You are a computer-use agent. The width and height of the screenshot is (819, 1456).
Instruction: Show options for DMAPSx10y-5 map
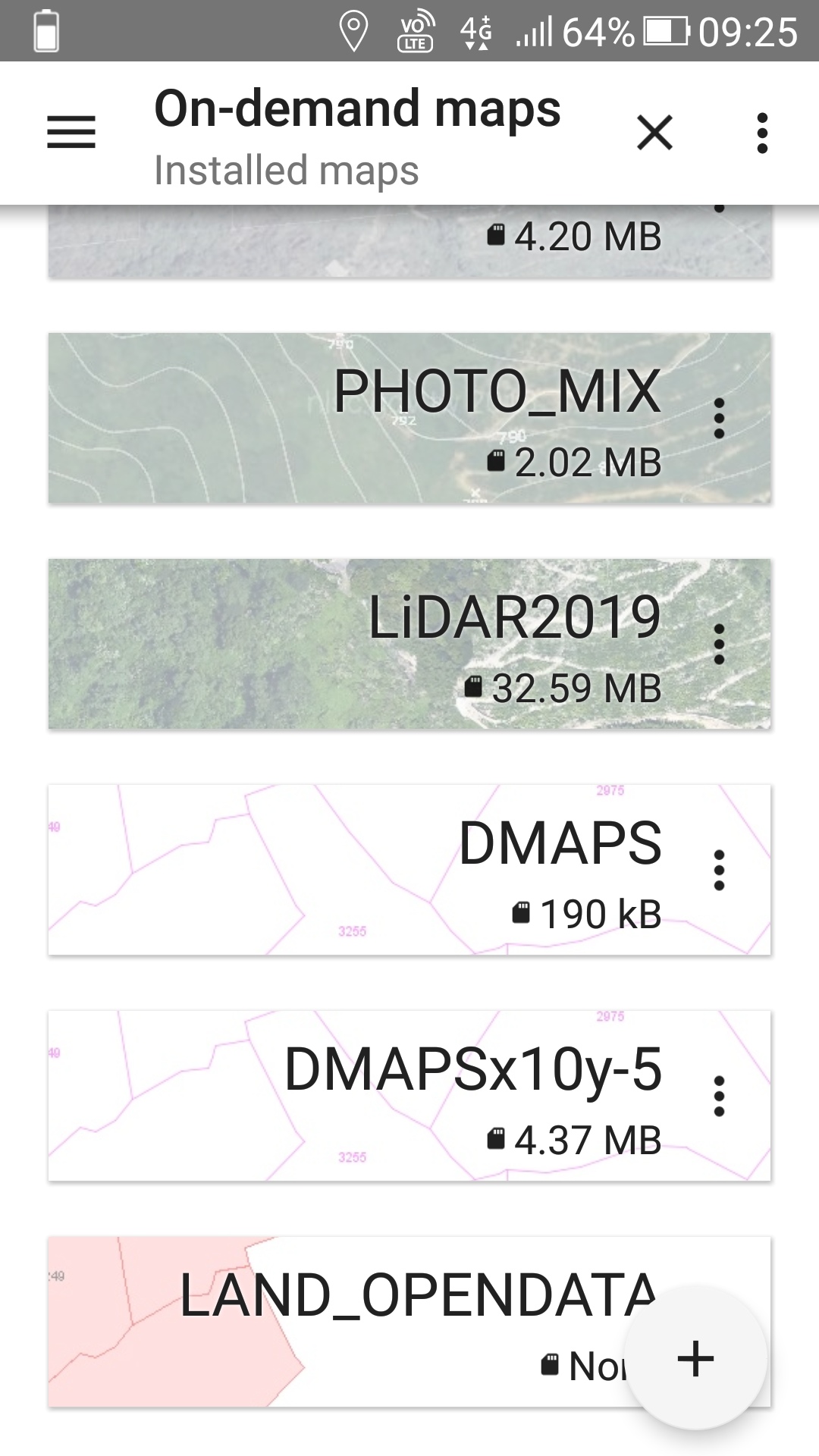pos(719,1096)
